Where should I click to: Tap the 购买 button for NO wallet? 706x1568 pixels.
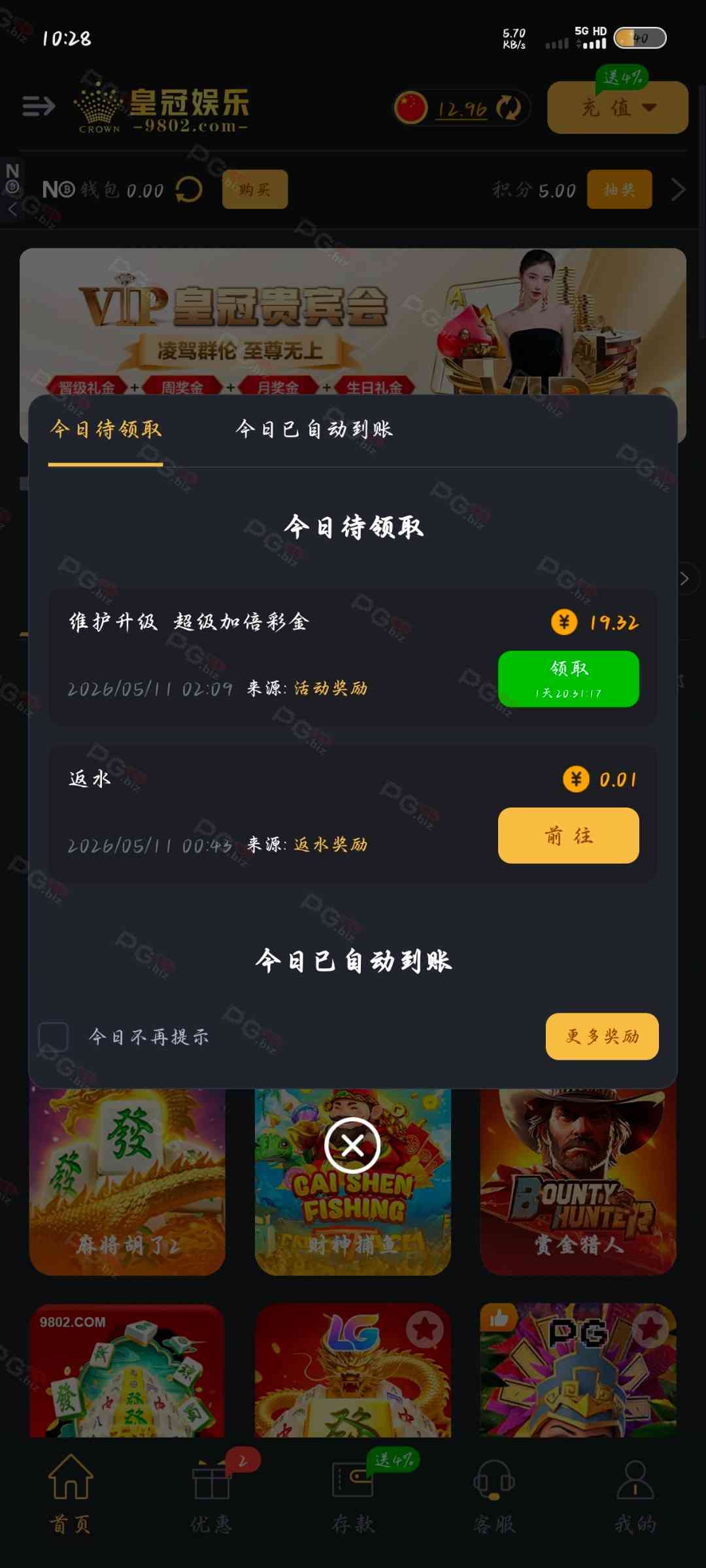(255, 189)
